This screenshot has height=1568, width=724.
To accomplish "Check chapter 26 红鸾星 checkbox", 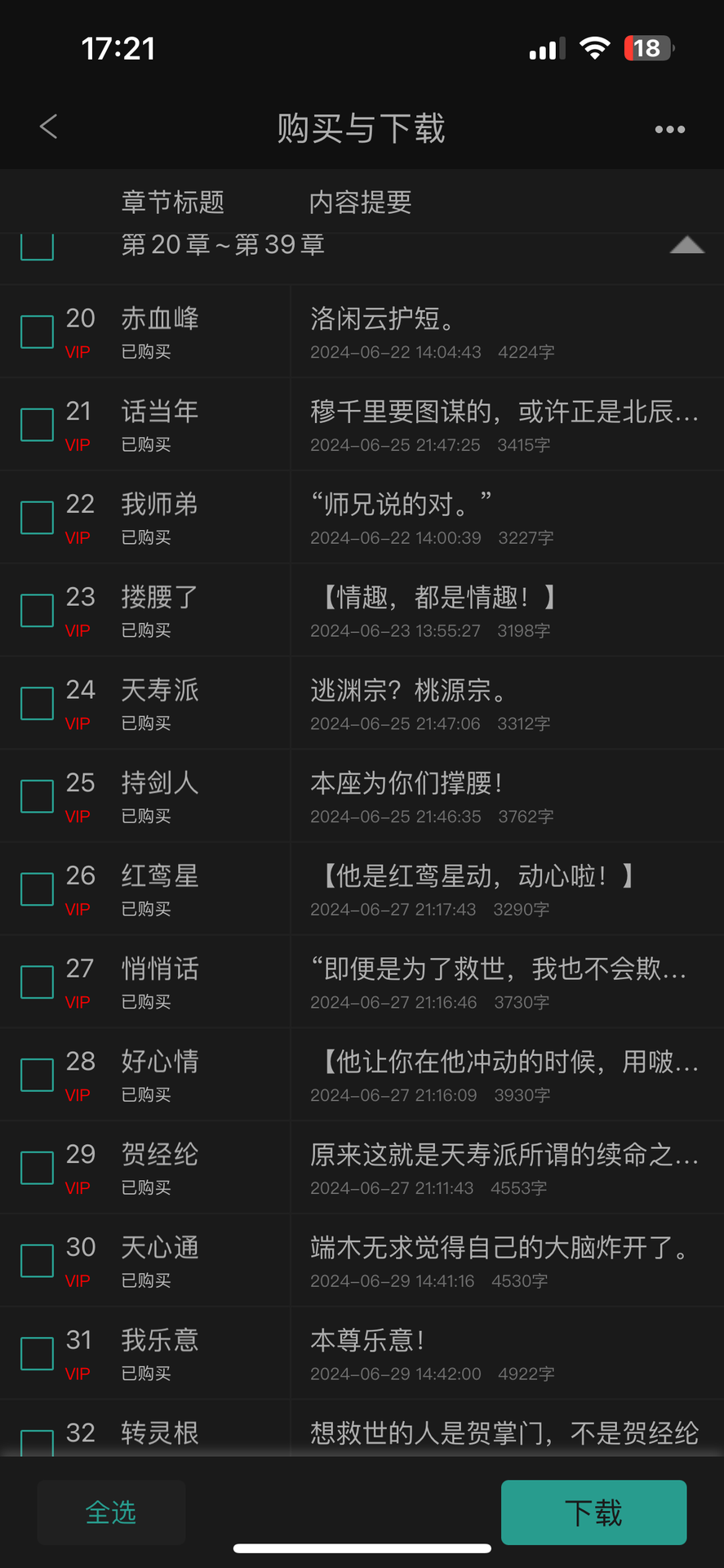I will (x=37, y=889).
